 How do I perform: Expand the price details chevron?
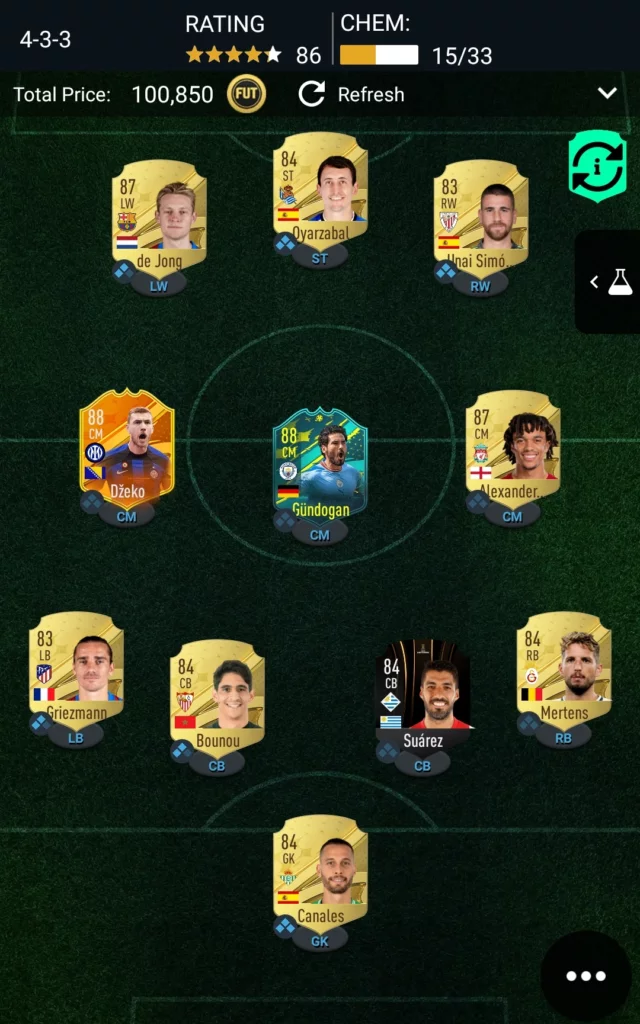point(606,93)
